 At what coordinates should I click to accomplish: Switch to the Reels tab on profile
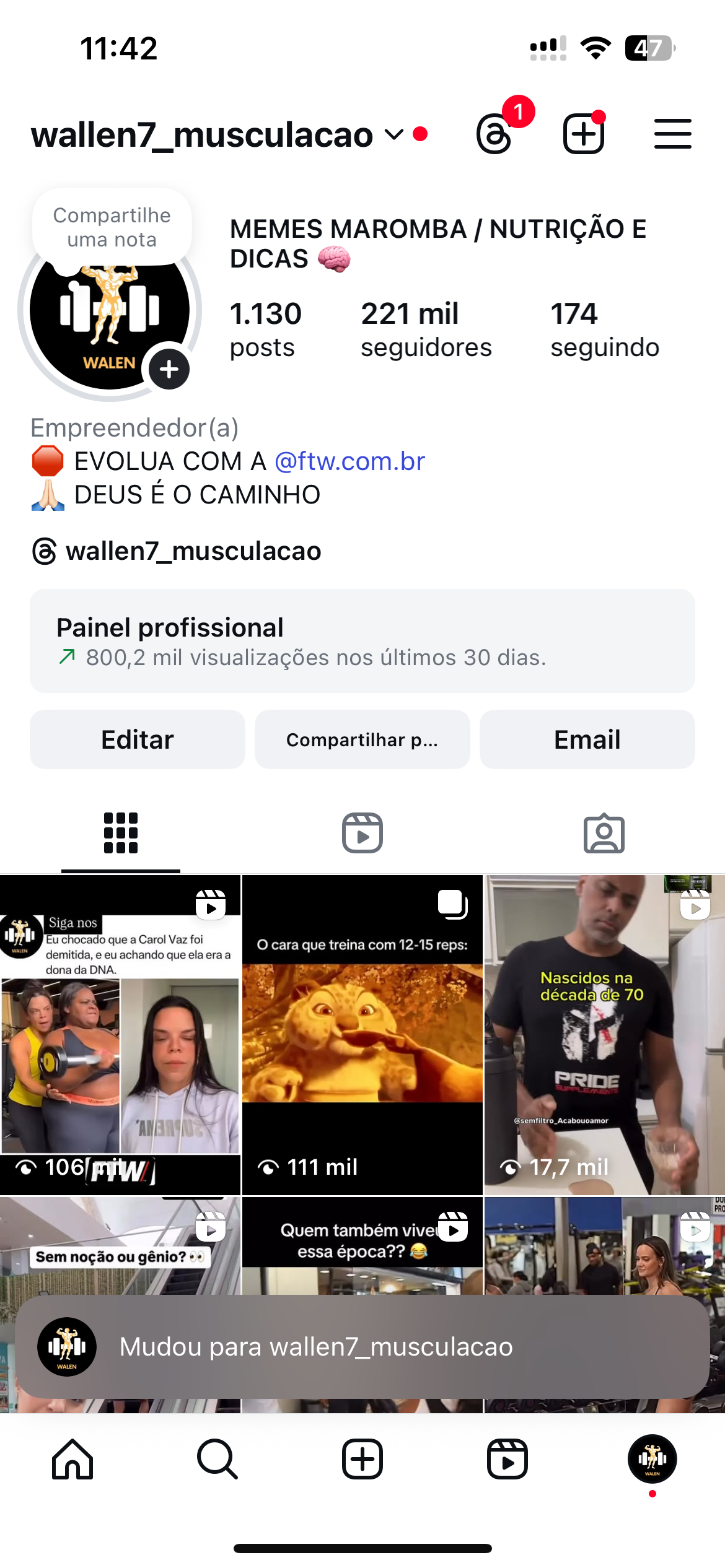click(362, 833)
